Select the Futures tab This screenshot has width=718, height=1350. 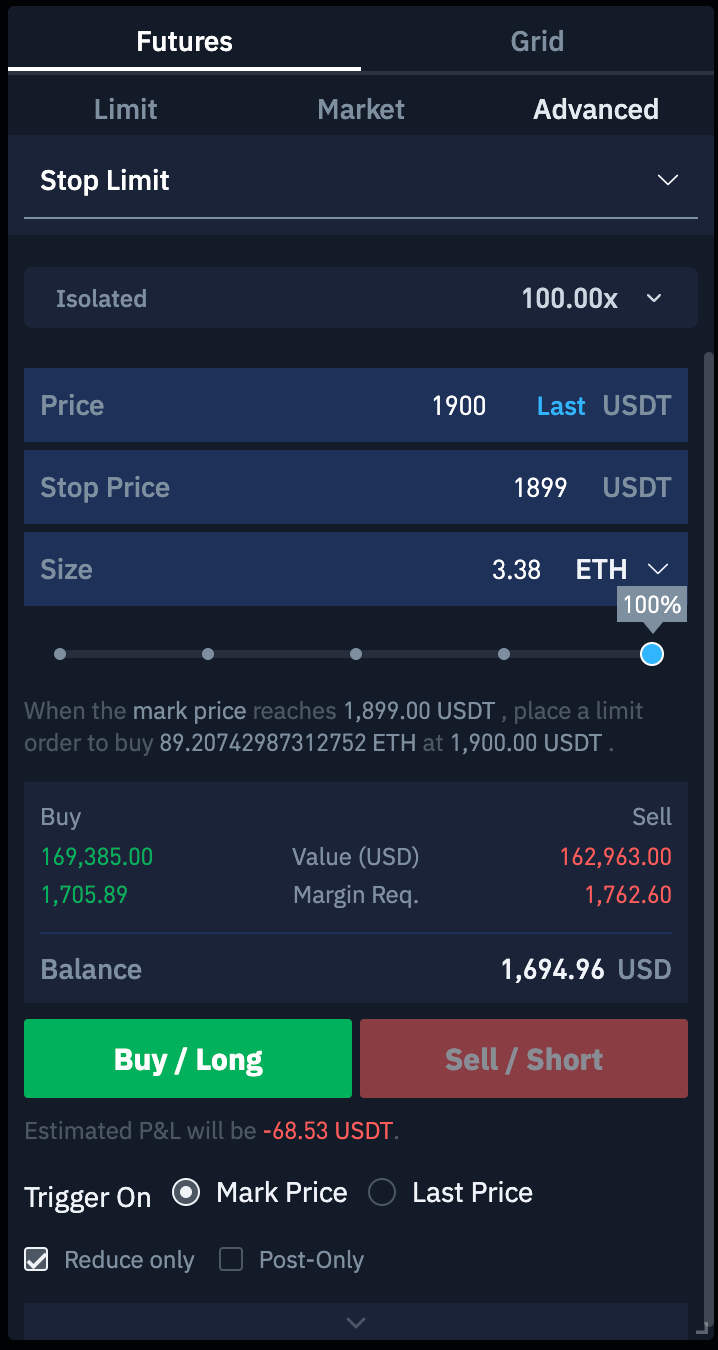[x=184, y=42]
